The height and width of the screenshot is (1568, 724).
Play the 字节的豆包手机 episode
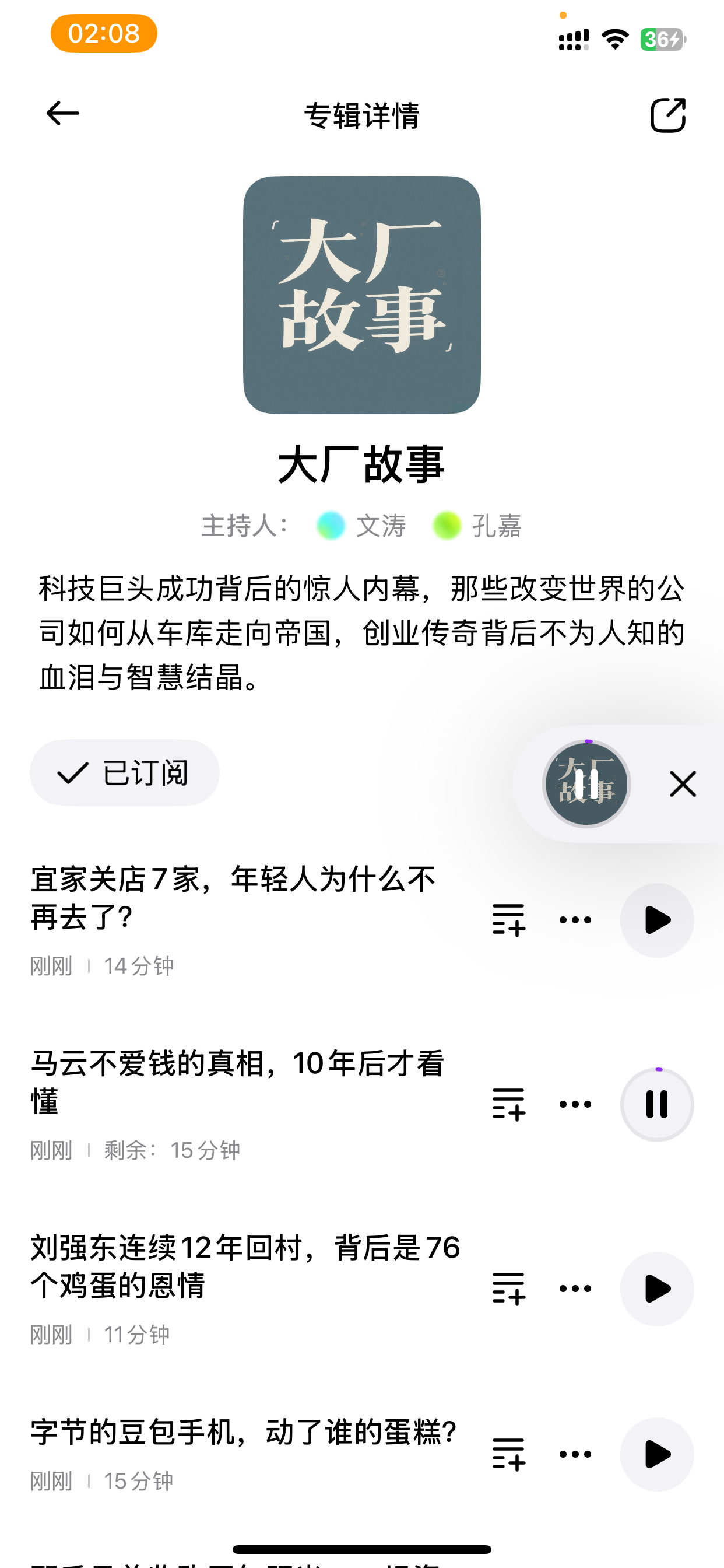[x=657, y=1454]
